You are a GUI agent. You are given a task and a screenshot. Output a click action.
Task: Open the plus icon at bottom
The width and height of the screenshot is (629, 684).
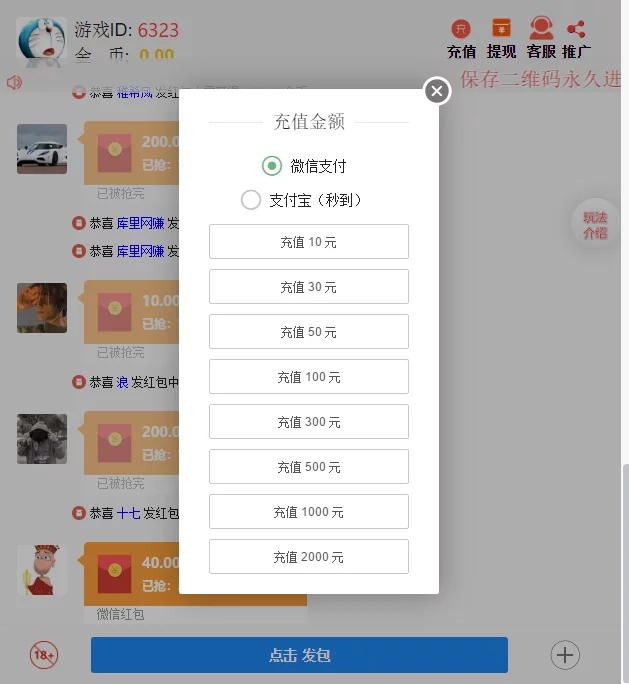[x=565, y=655]
